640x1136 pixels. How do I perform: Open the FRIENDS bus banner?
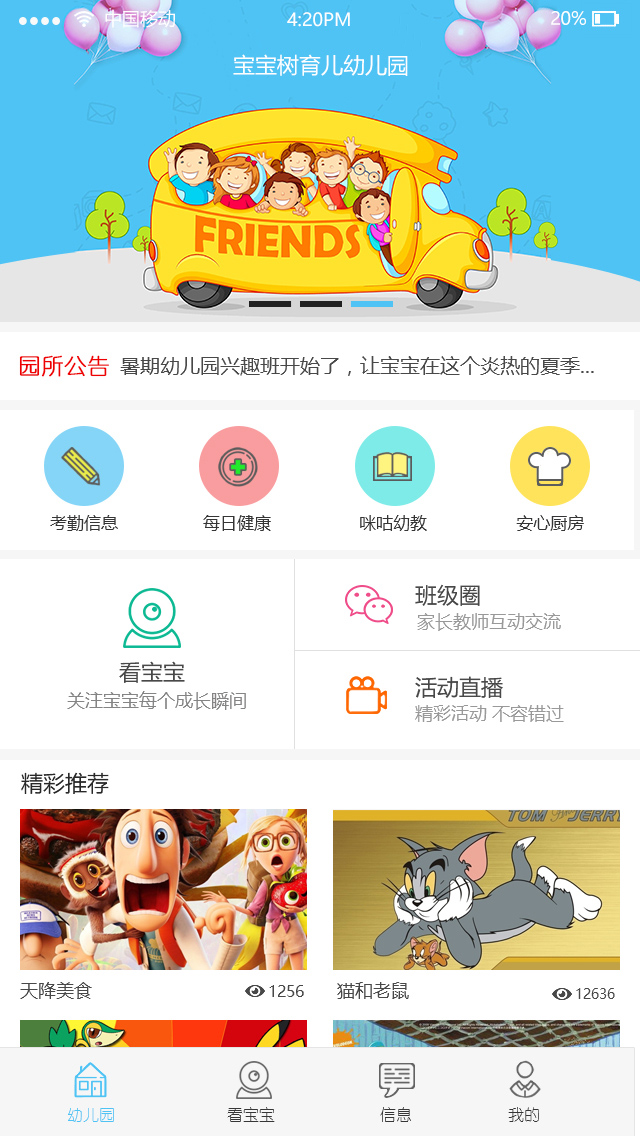[x=320, y=220]
